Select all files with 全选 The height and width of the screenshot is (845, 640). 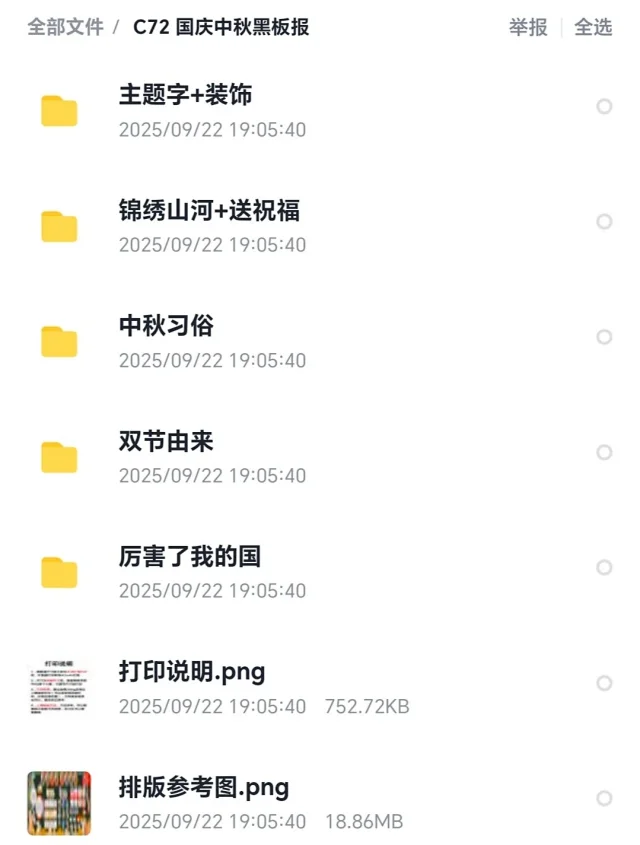593,27
